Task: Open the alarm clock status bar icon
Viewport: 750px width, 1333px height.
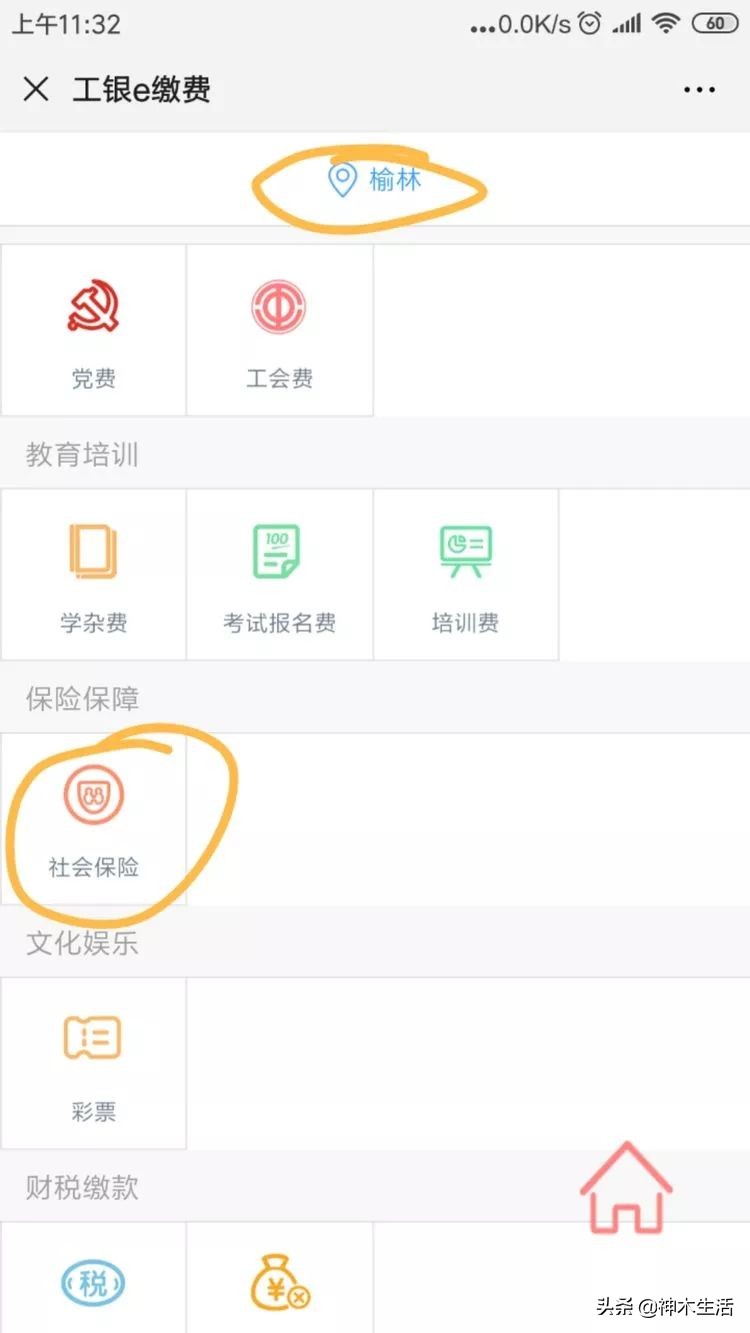Action: [x=589, y=22]
